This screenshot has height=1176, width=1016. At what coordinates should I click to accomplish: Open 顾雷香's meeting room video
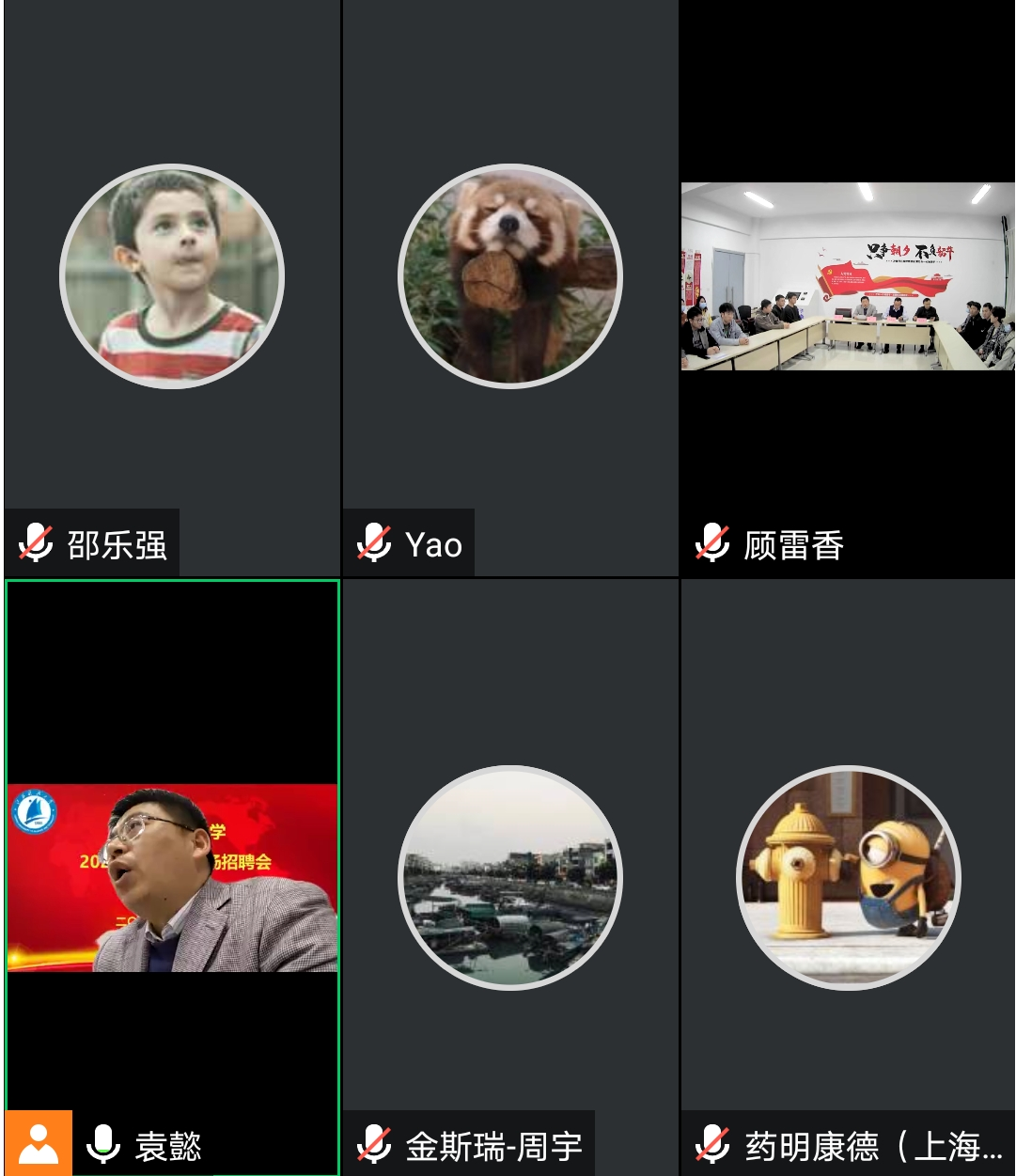pyautogui.click(x=848, y=276)
